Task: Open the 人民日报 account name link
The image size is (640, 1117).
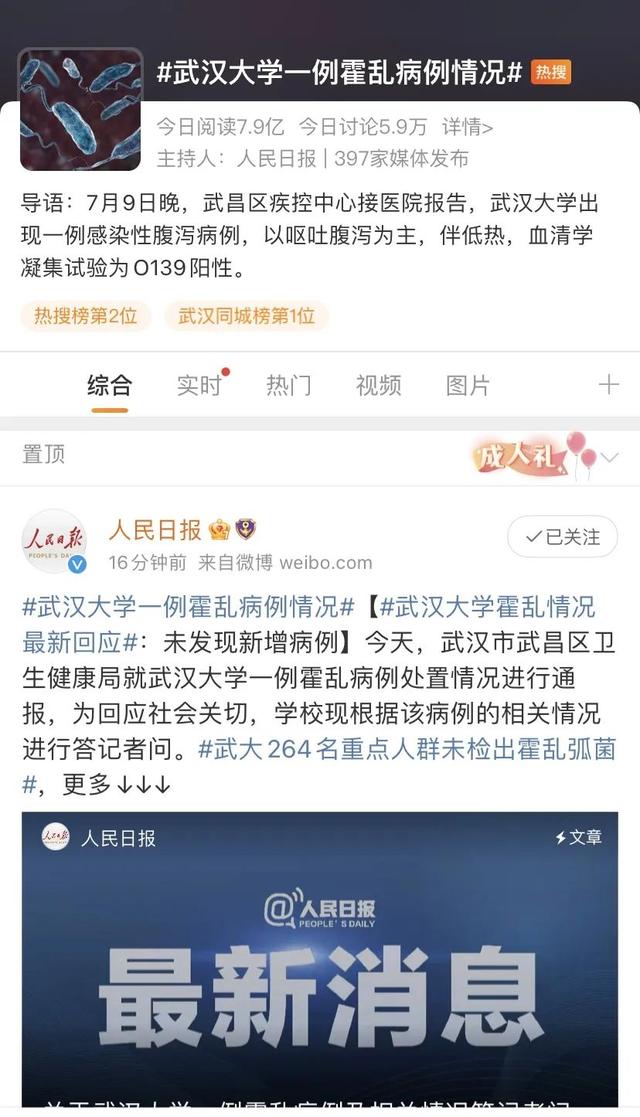Action: pyautogui.click(x=155, y=529)
